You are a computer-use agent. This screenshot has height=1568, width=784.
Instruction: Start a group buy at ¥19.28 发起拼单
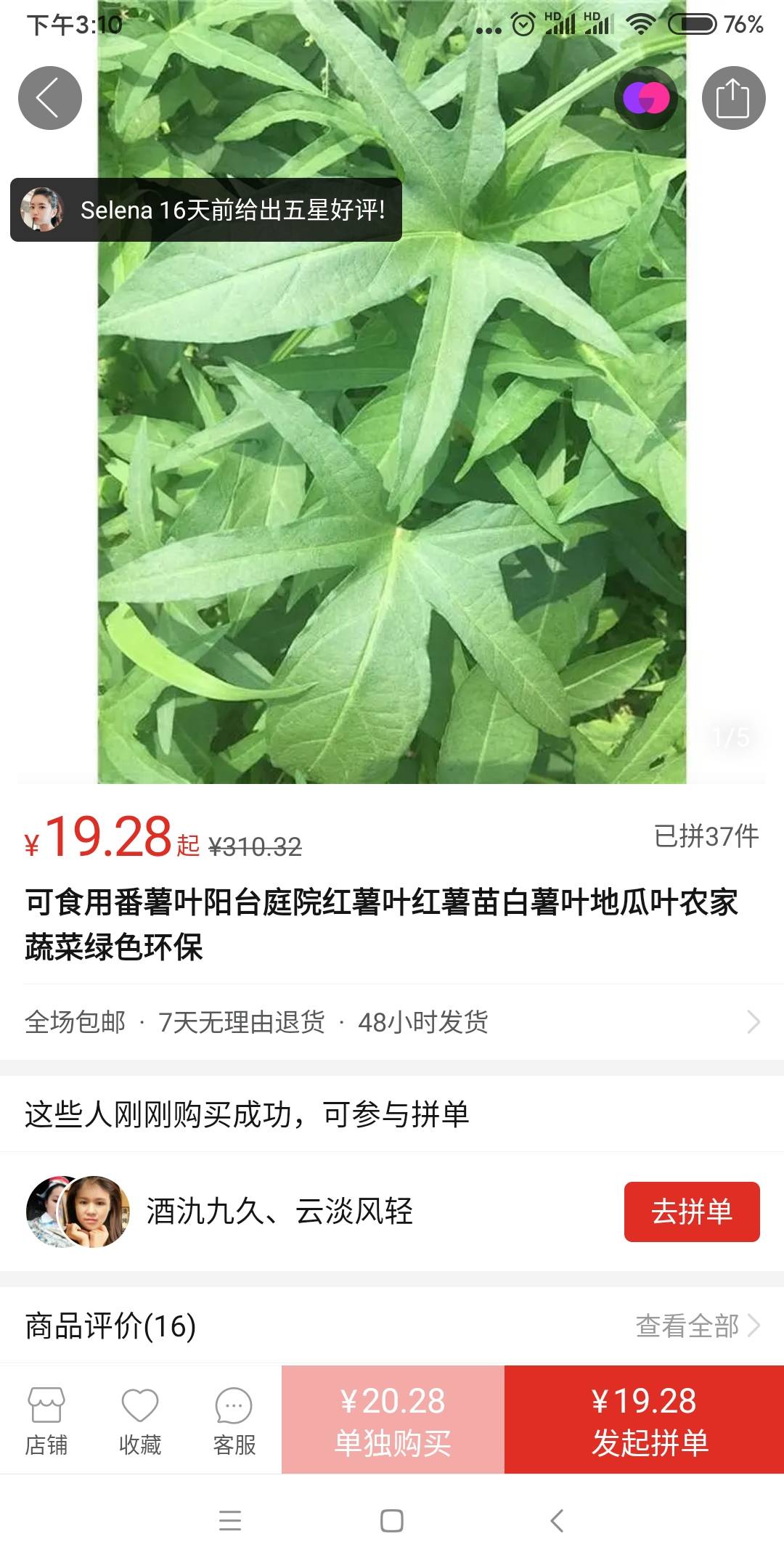[x=645, y=1420]
